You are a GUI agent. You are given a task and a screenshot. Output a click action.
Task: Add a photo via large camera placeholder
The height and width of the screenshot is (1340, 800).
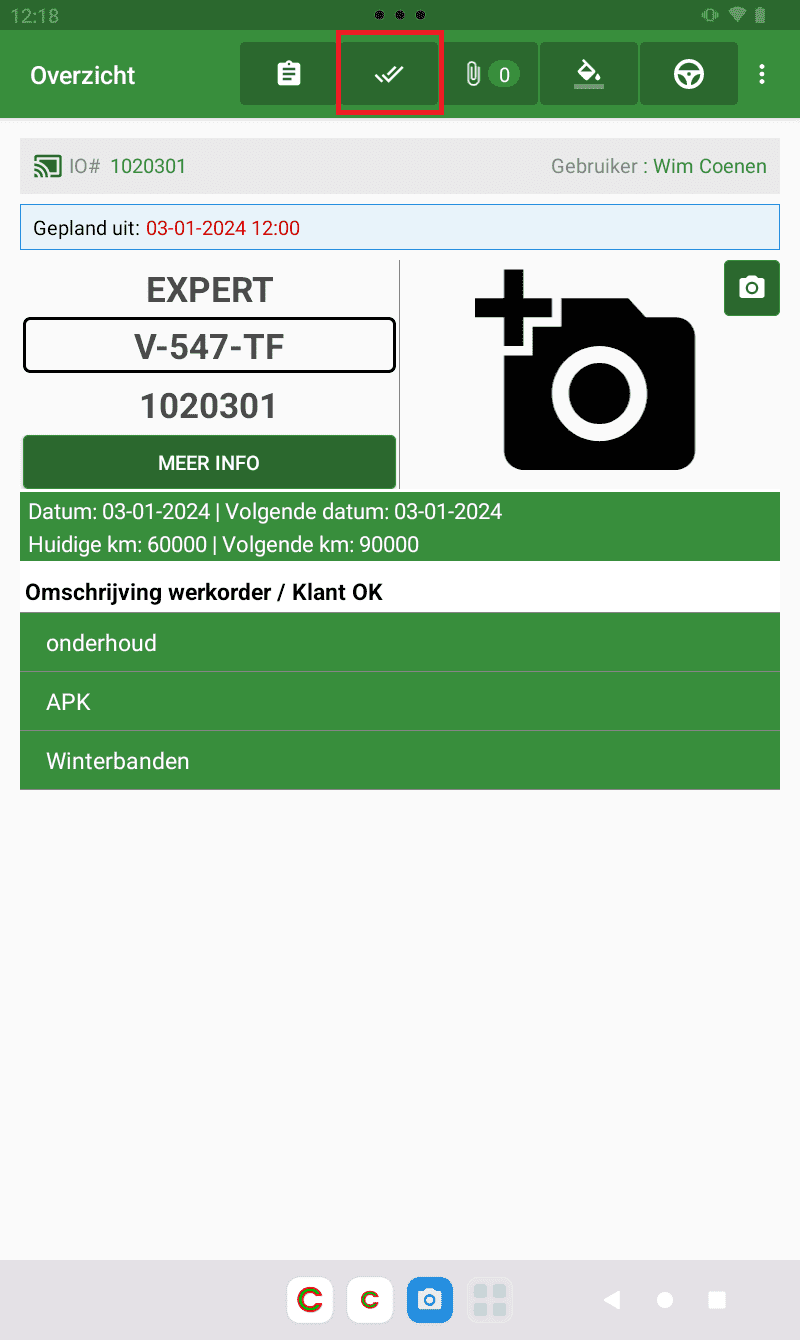pyautogui.click(x=584, y=370)
